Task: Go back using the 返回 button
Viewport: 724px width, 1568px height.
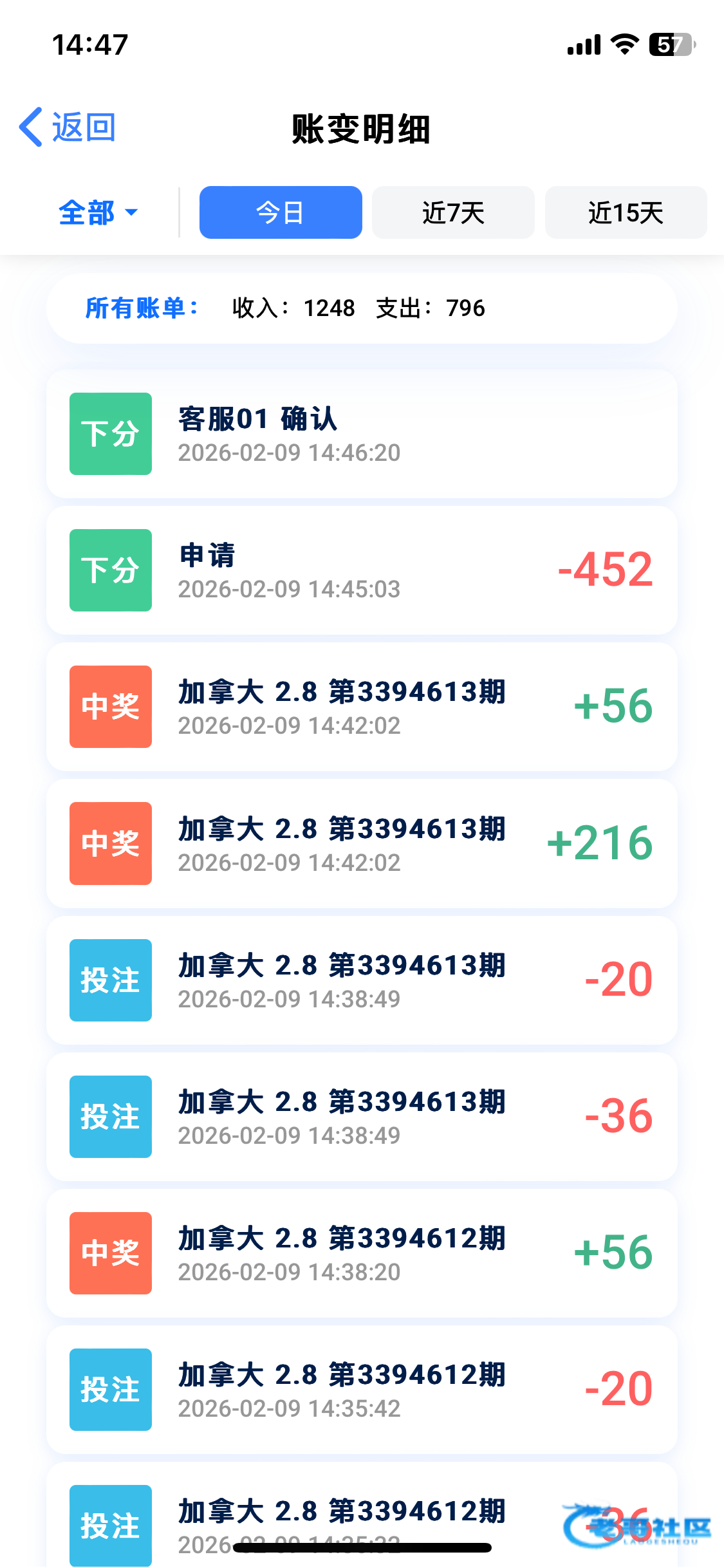Action: click(68, 127)
